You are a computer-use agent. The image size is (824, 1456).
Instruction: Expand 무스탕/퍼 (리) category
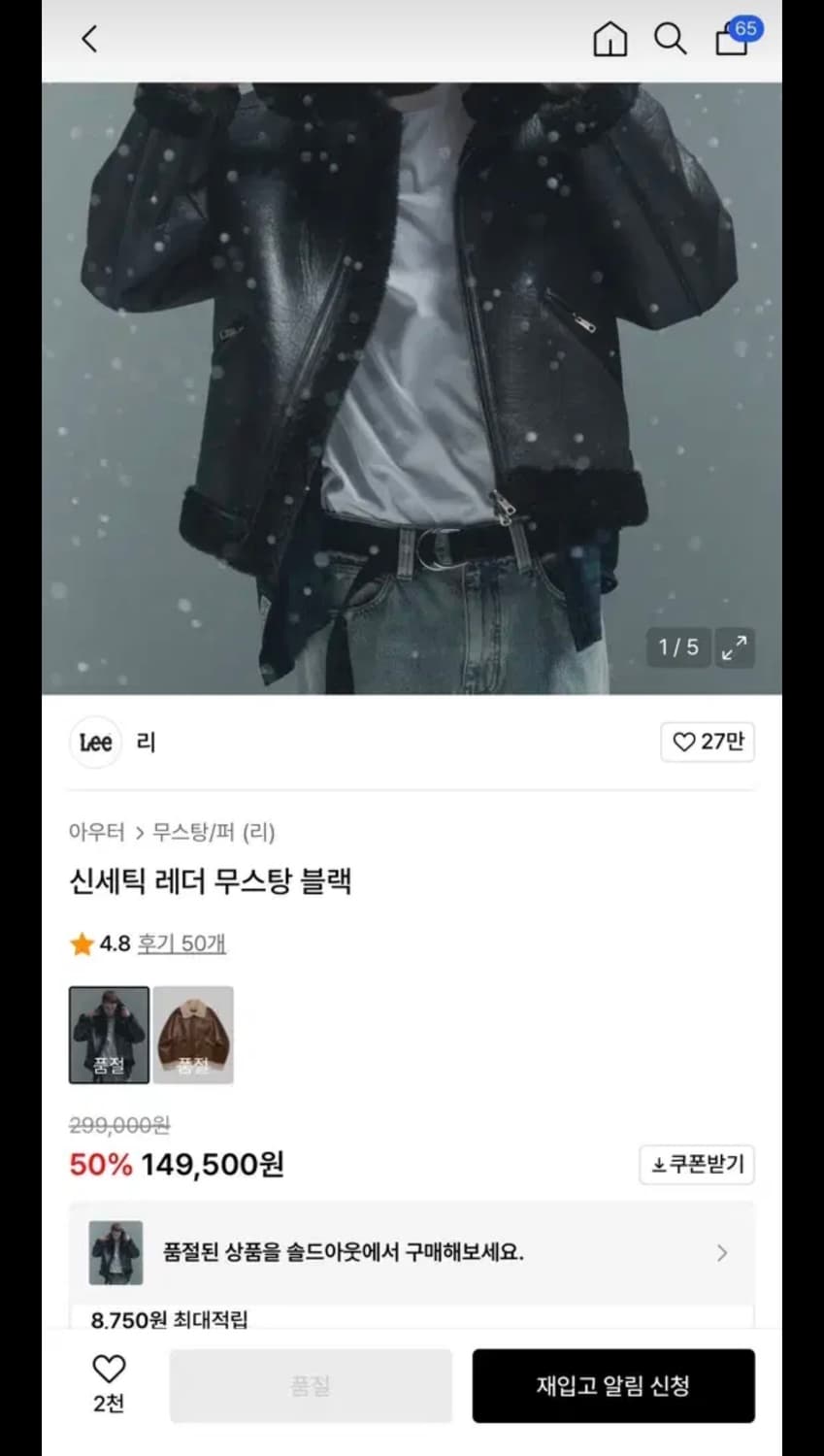(x=213, y=832)
